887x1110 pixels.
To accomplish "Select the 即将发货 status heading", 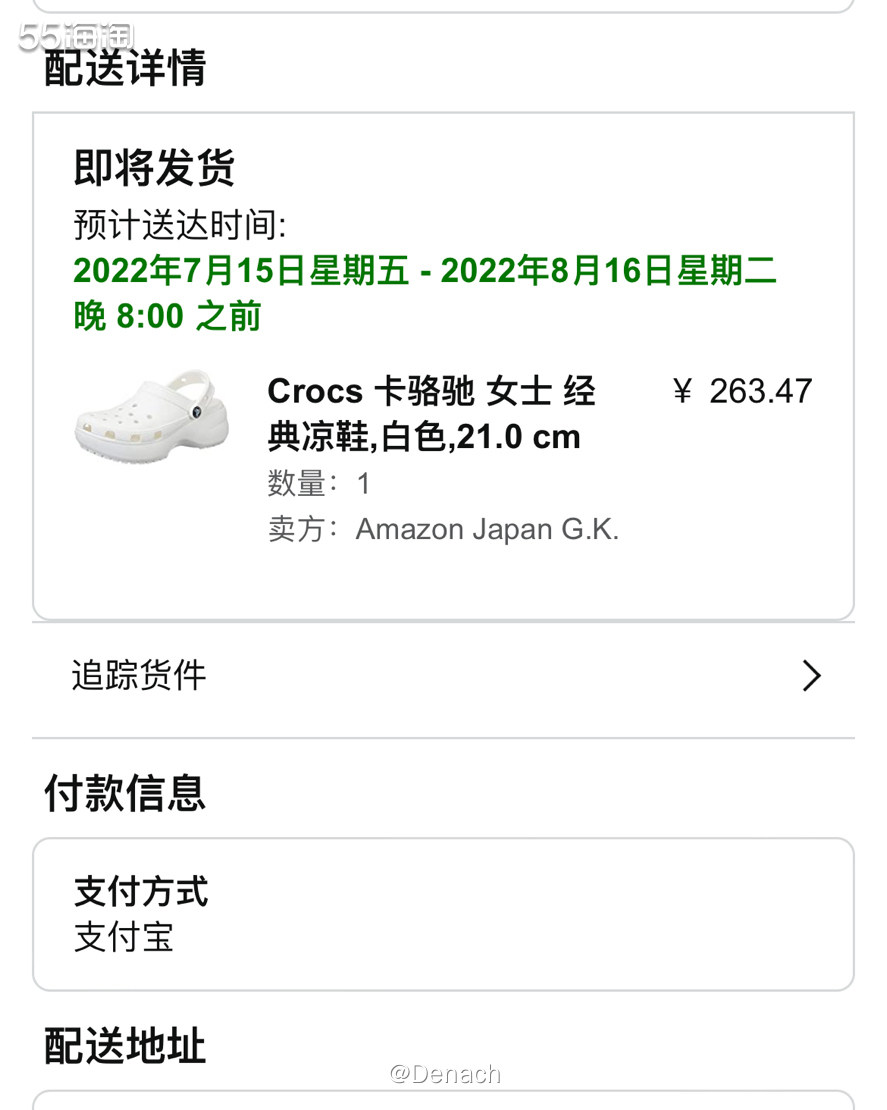I will point(153,168).
